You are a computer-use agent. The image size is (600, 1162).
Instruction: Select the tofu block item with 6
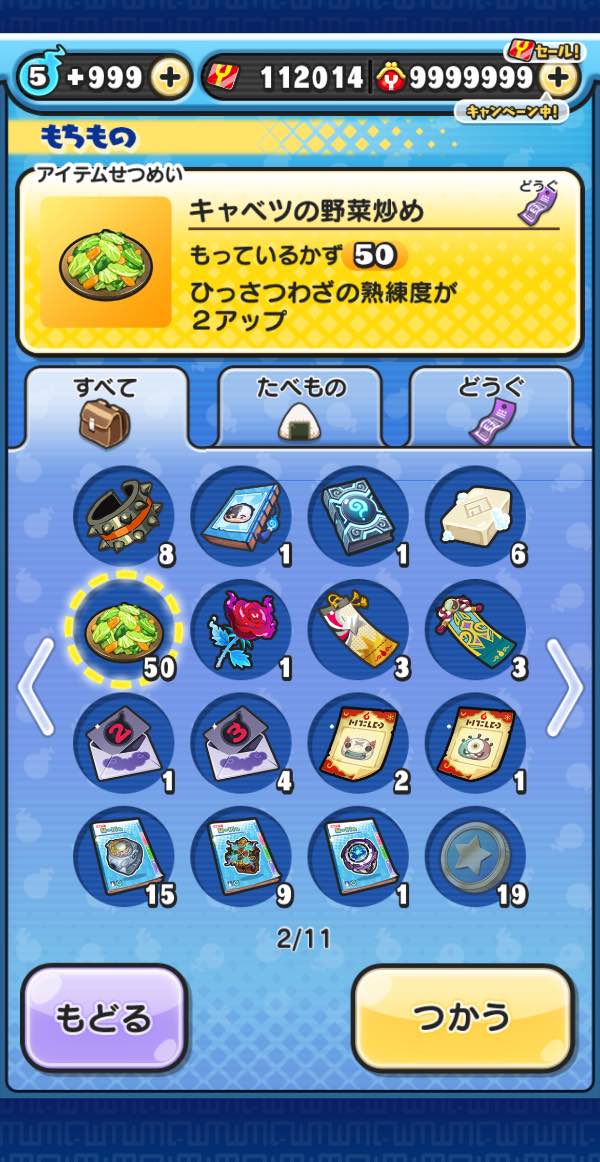(x=475, y=517)
